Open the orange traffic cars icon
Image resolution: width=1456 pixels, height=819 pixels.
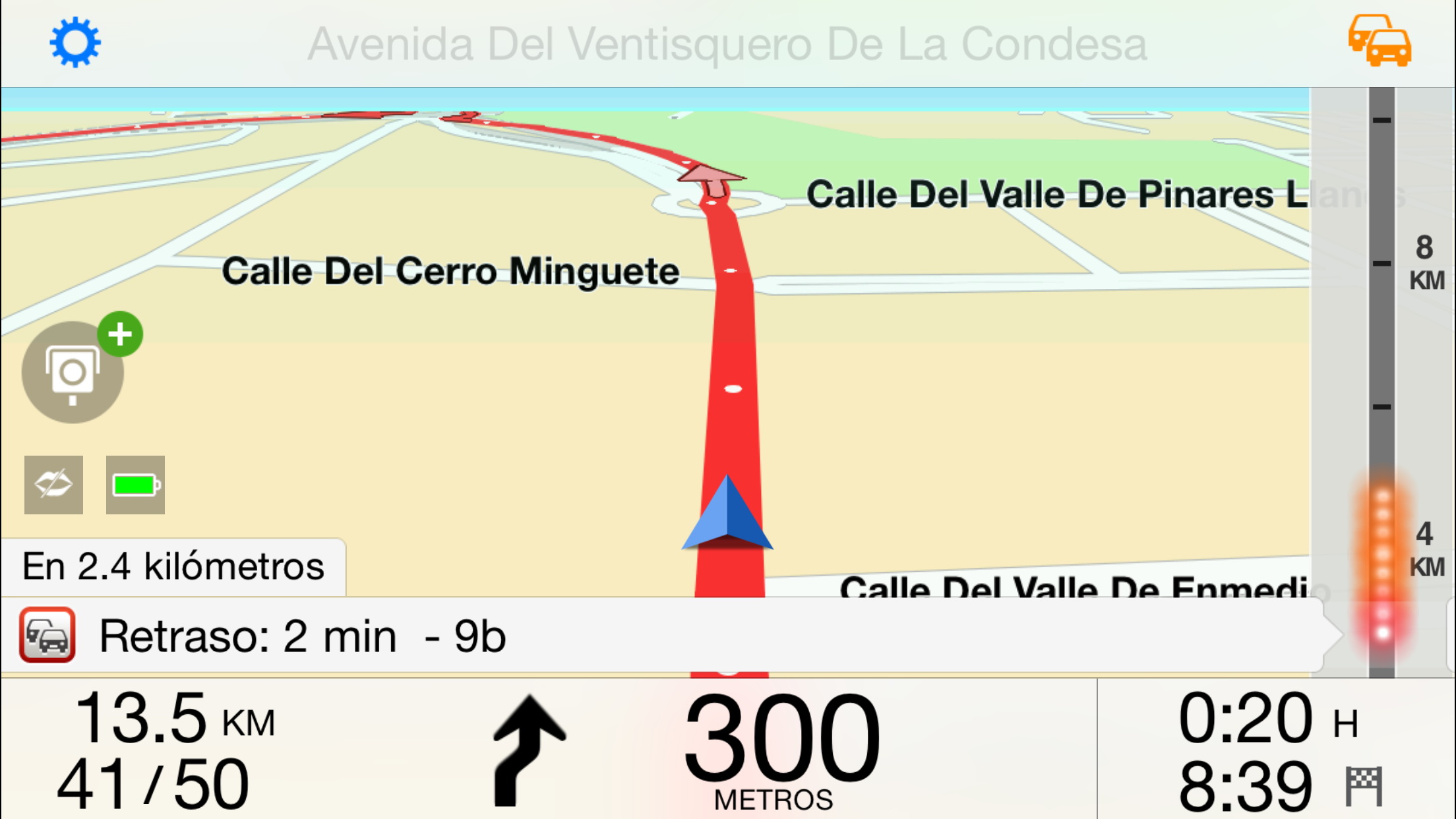(x=1380, y=42)
